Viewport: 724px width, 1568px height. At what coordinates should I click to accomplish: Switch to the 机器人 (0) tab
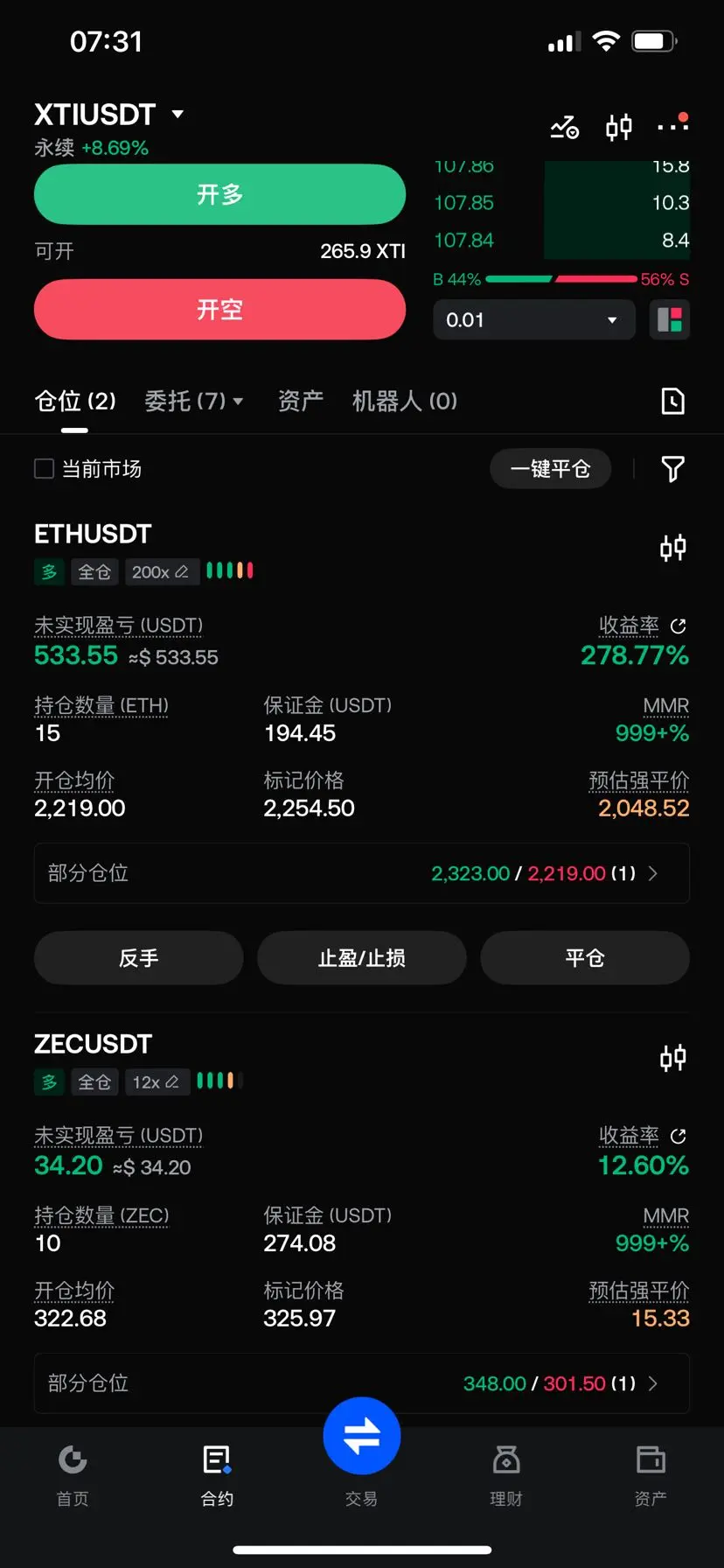(x=404, y=402)
